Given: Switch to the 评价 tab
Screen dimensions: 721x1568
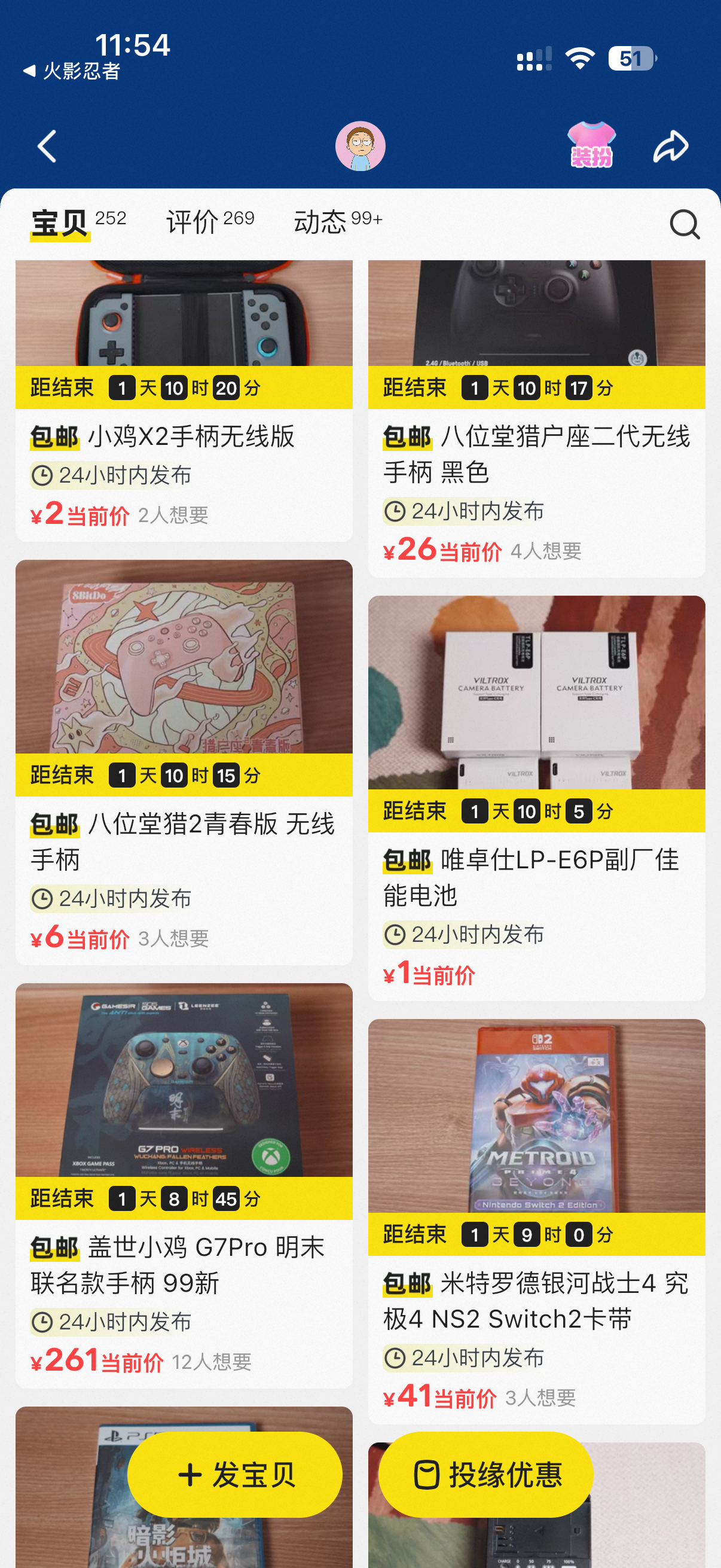Looking at the screenshot, I should 209,221.
